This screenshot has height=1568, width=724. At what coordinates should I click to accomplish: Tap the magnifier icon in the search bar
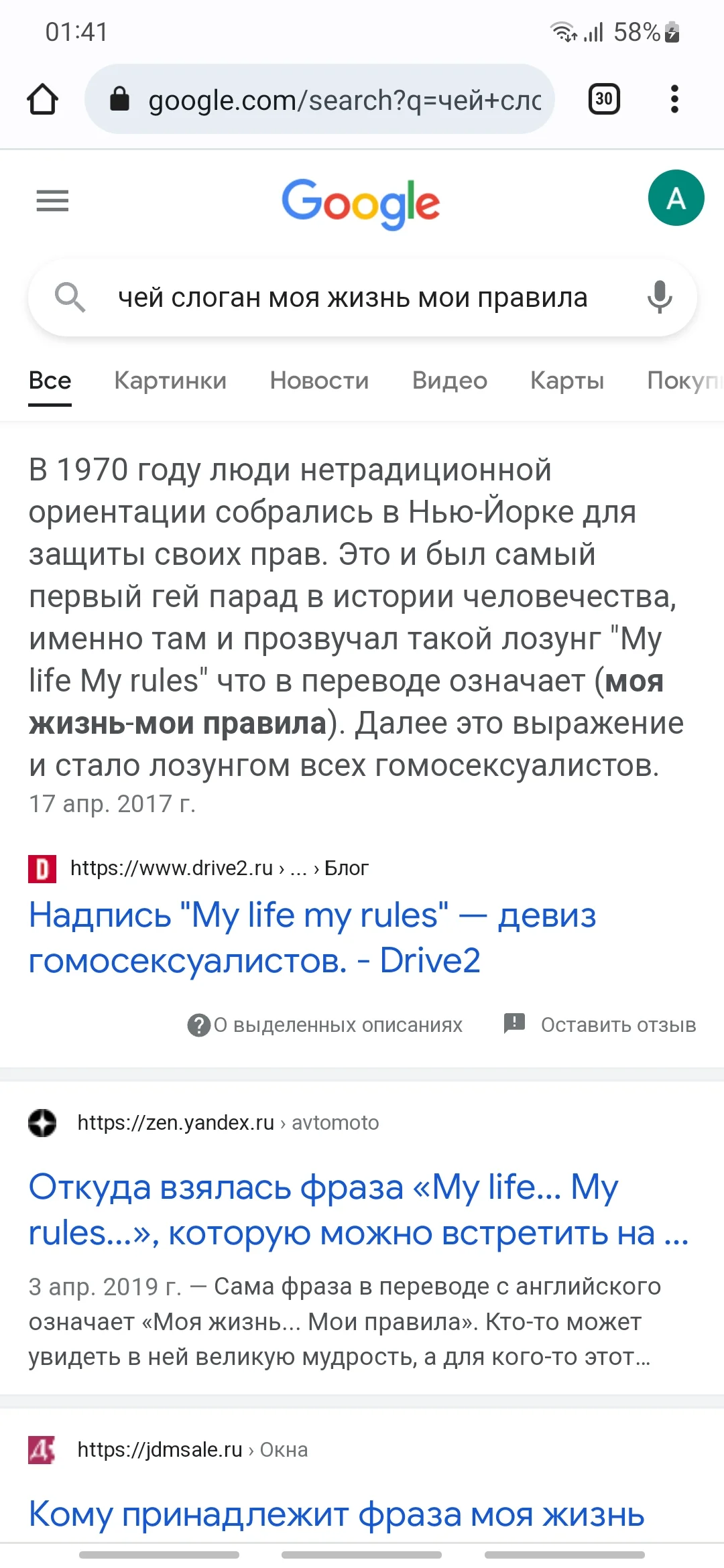[71, 298]
